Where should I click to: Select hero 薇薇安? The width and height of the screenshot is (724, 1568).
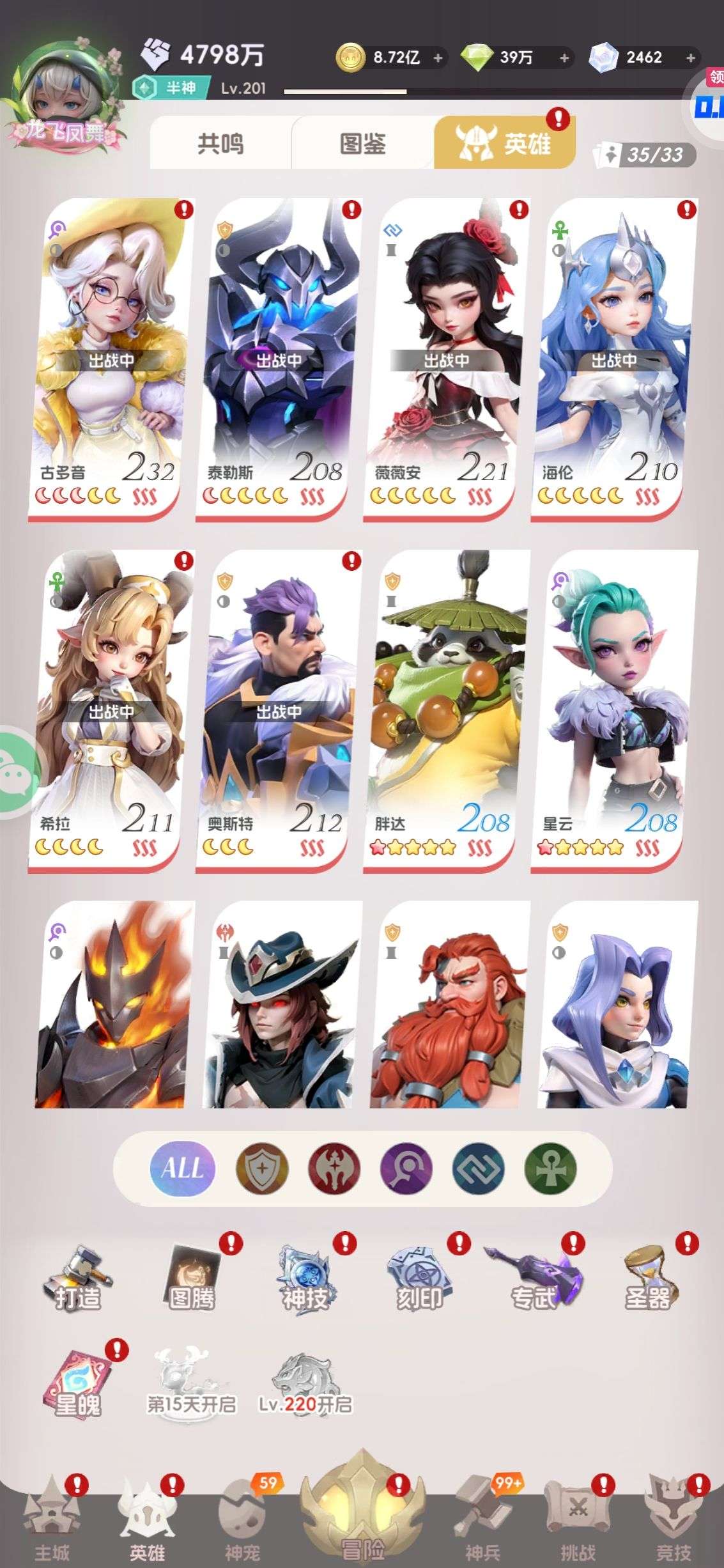point(446,360)
